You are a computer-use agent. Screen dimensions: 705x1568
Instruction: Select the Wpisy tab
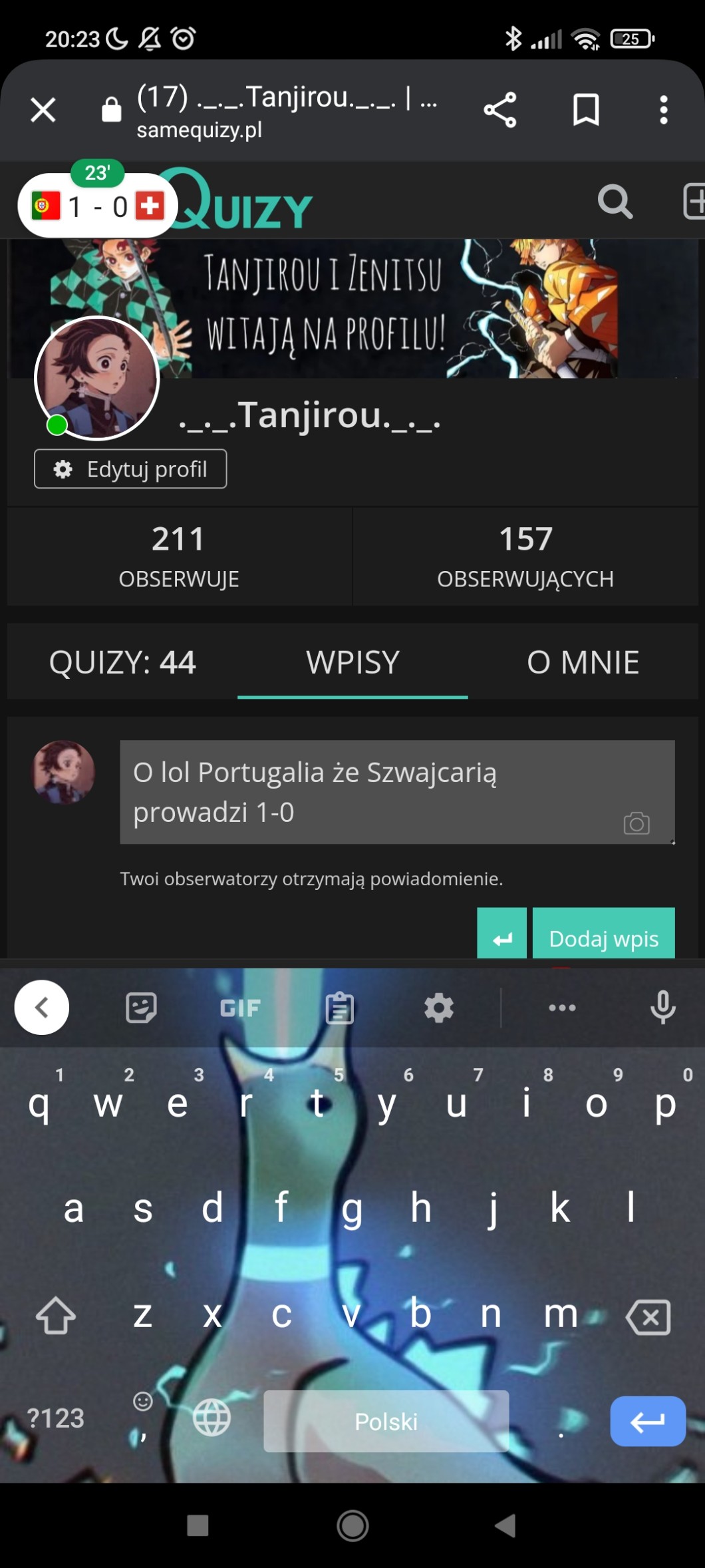coord(352,662)
